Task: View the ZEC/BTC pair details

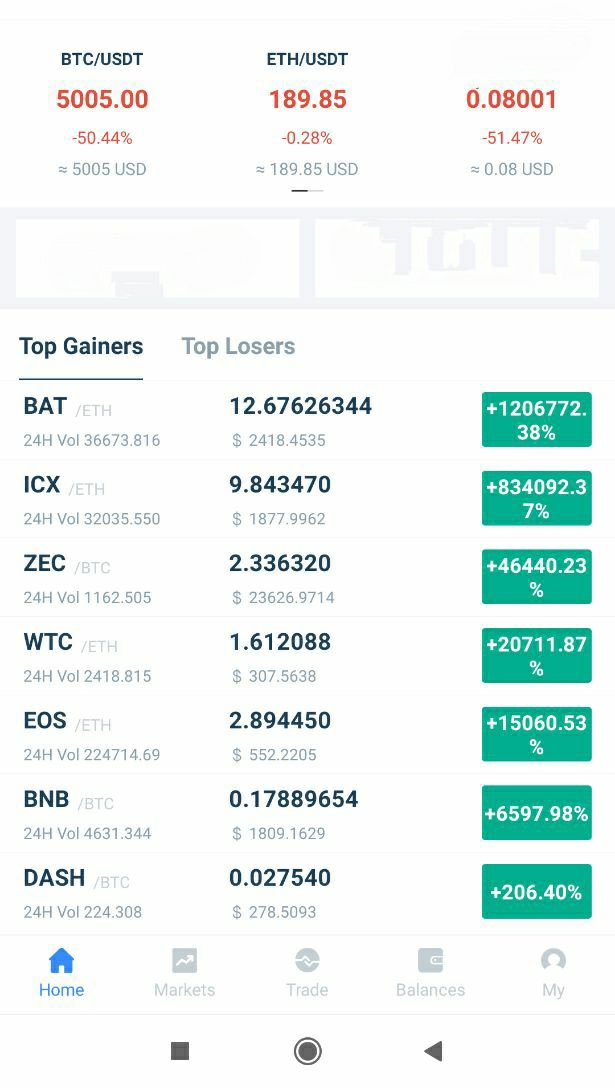Action: 308,577
